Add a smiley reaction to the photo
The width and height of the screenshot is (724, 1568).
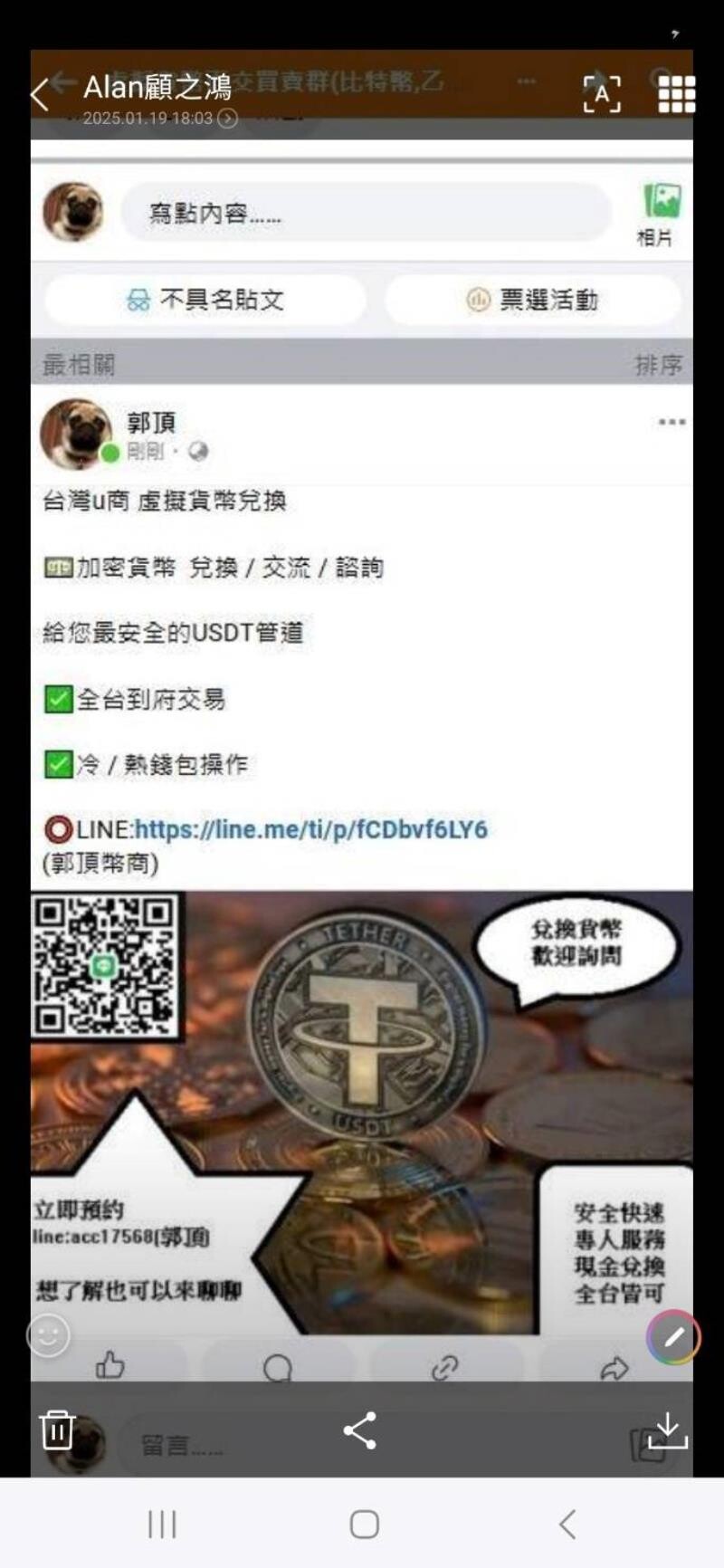(49, 1334)
